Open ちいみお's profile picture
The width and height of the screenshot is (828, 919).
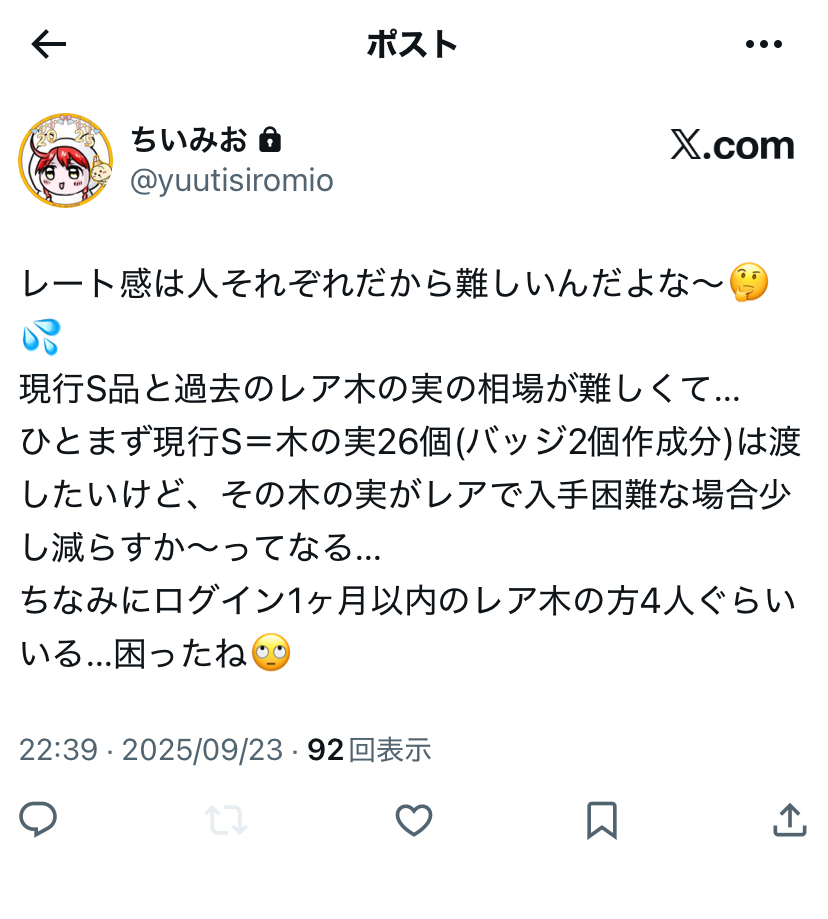coord(65,160)
